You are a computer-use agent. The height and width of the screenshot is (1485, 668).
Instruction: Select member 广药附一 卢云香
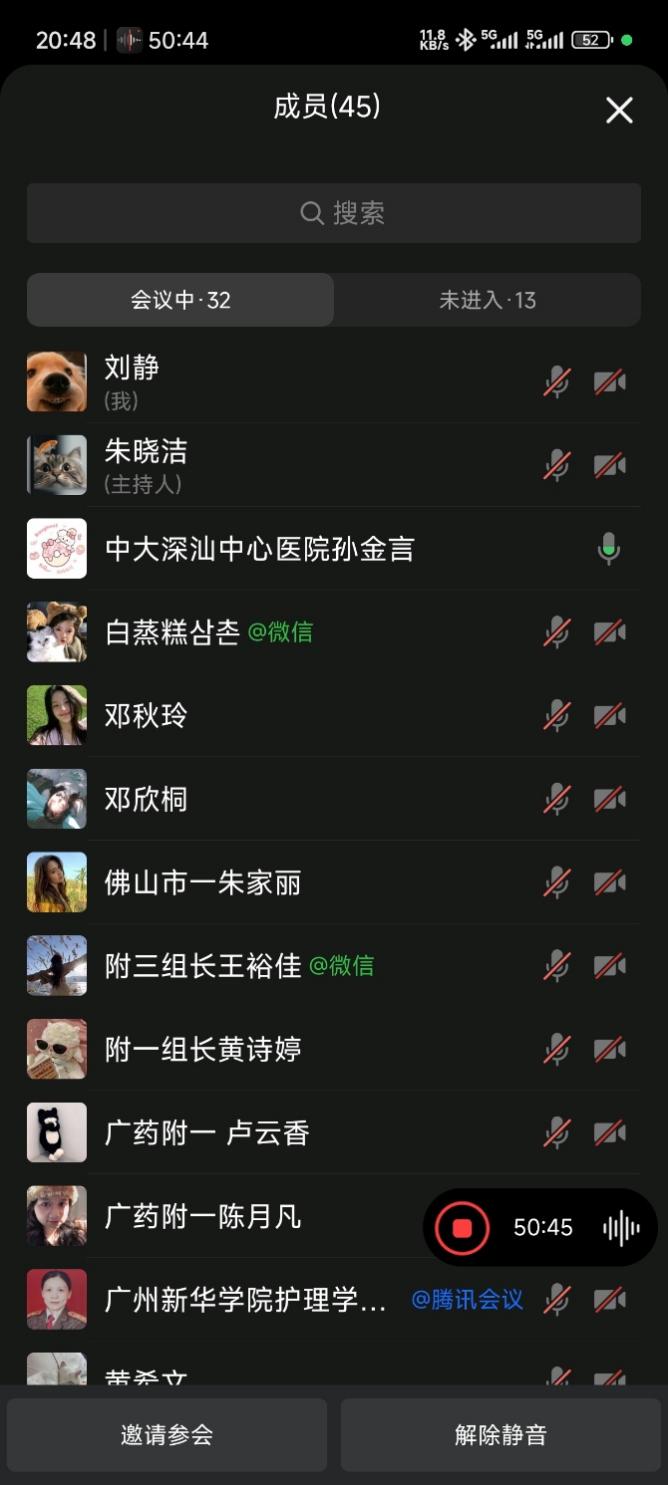tap(300, 1133)
